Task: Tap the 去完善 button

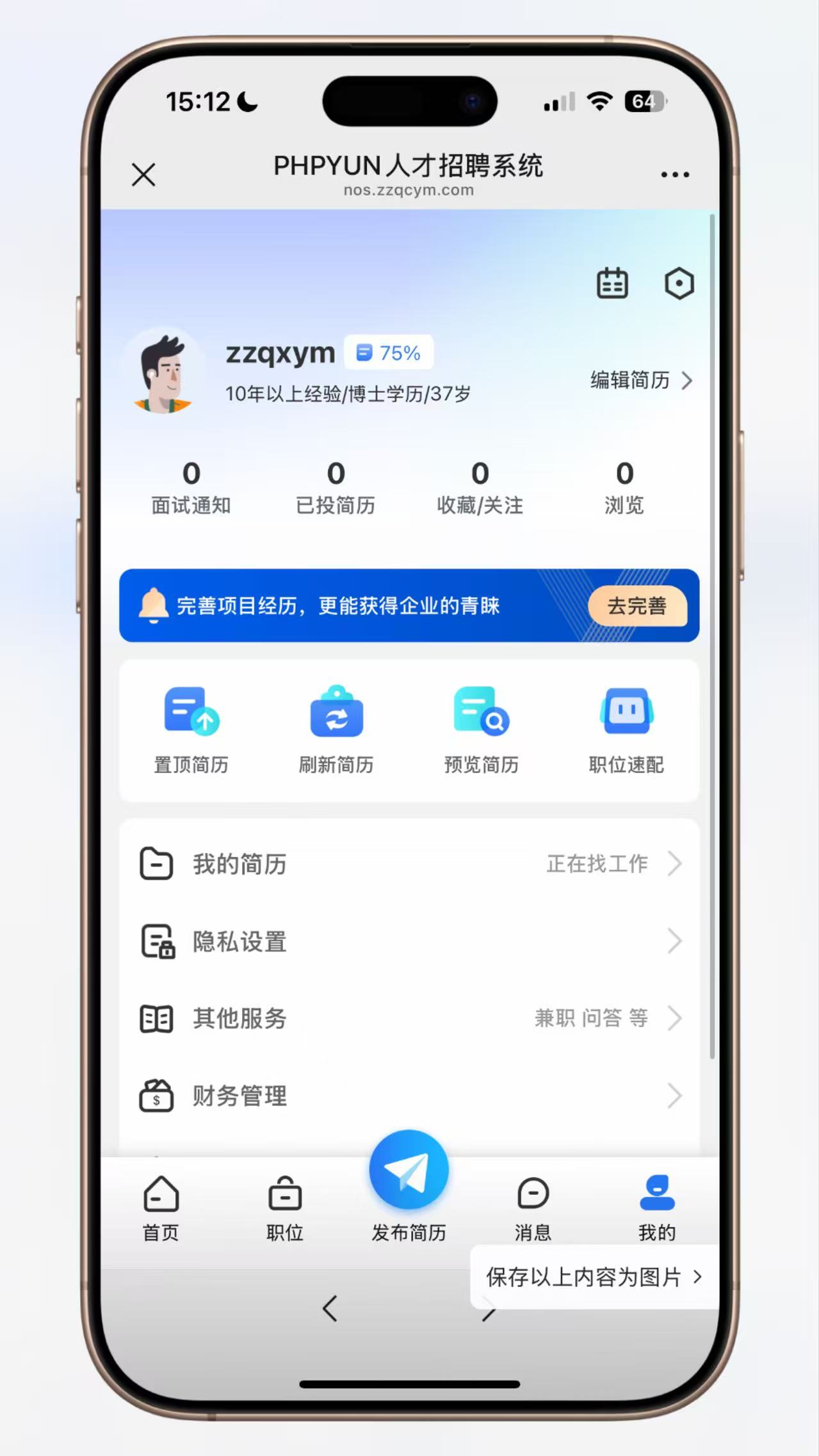Action: coord(637,605)
